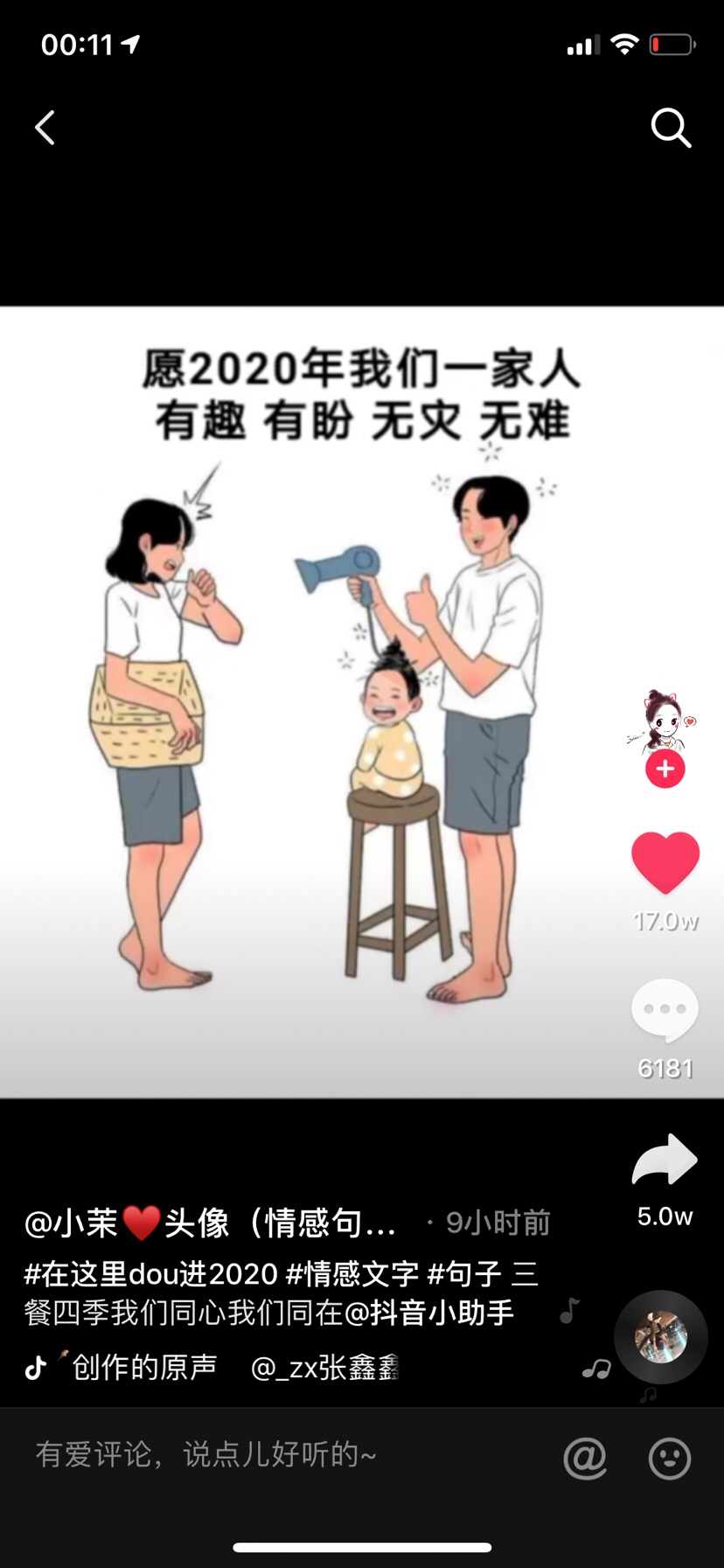This screenshot has width=724, height=1568.
Task: Open the spinning music disc
Action: pos(661,1336)
